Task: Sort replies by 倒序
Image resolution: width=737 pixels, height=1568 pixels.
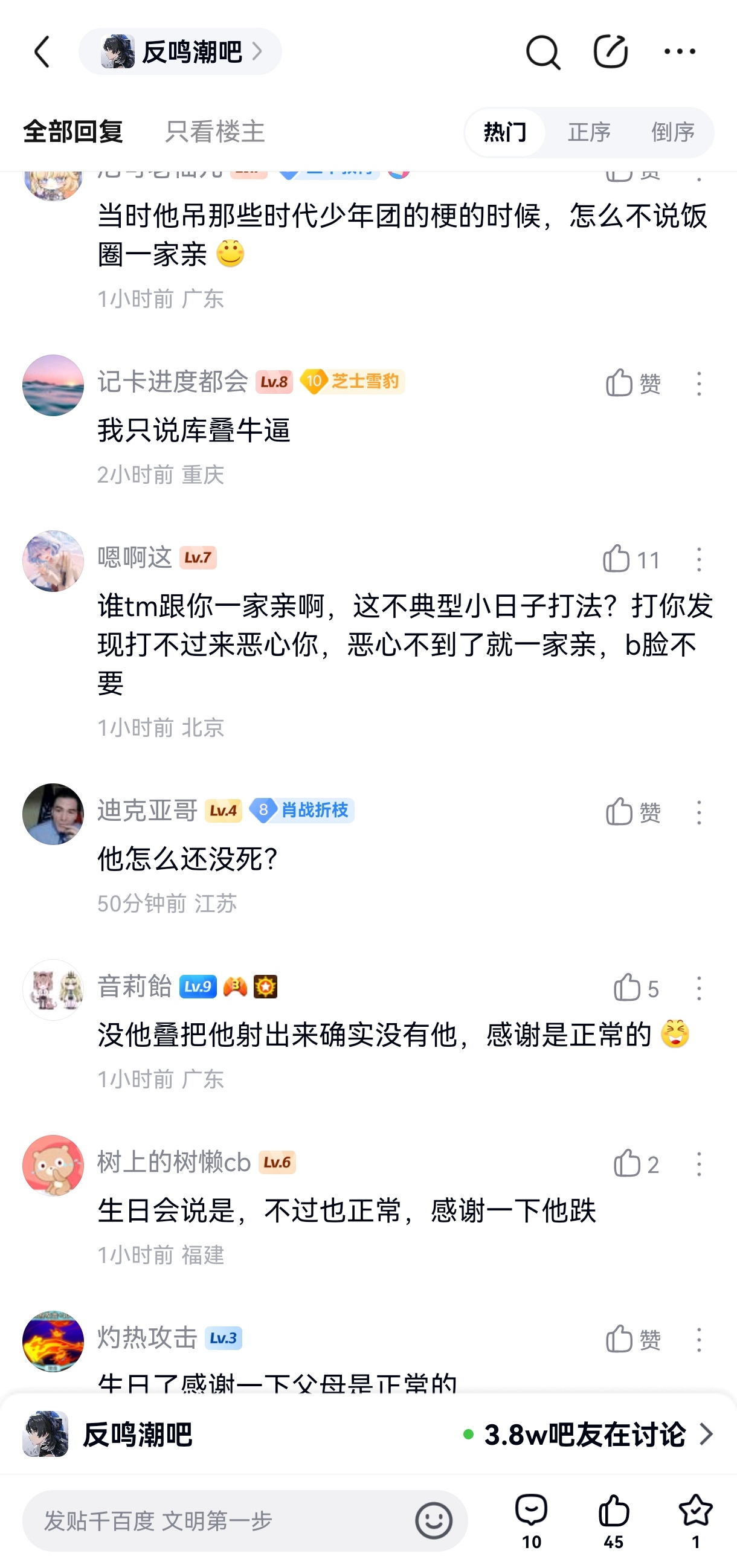Action: coord(672,132)
